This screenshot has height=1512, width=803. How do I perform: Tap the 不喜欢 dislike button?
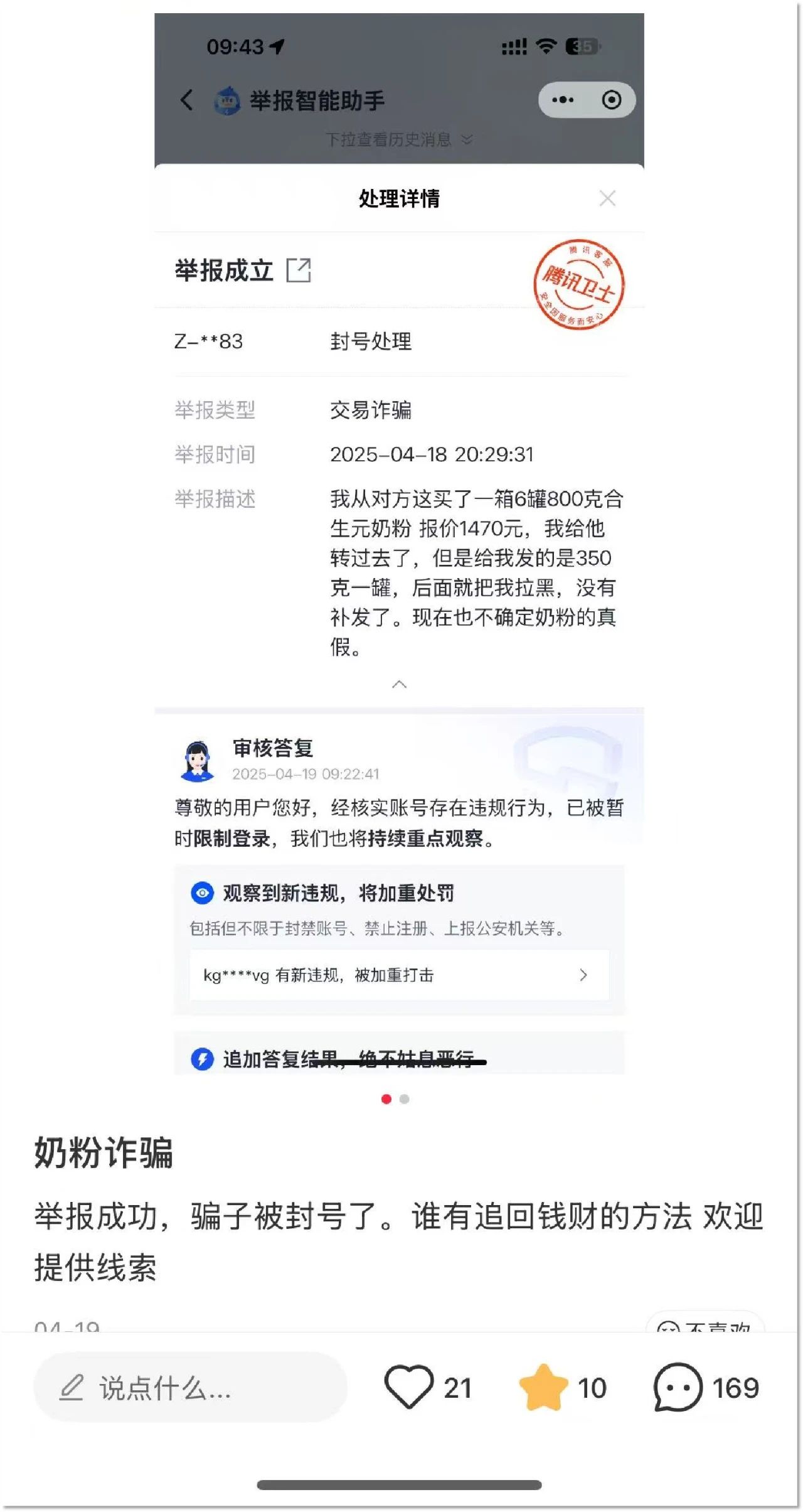[705, 1322]
